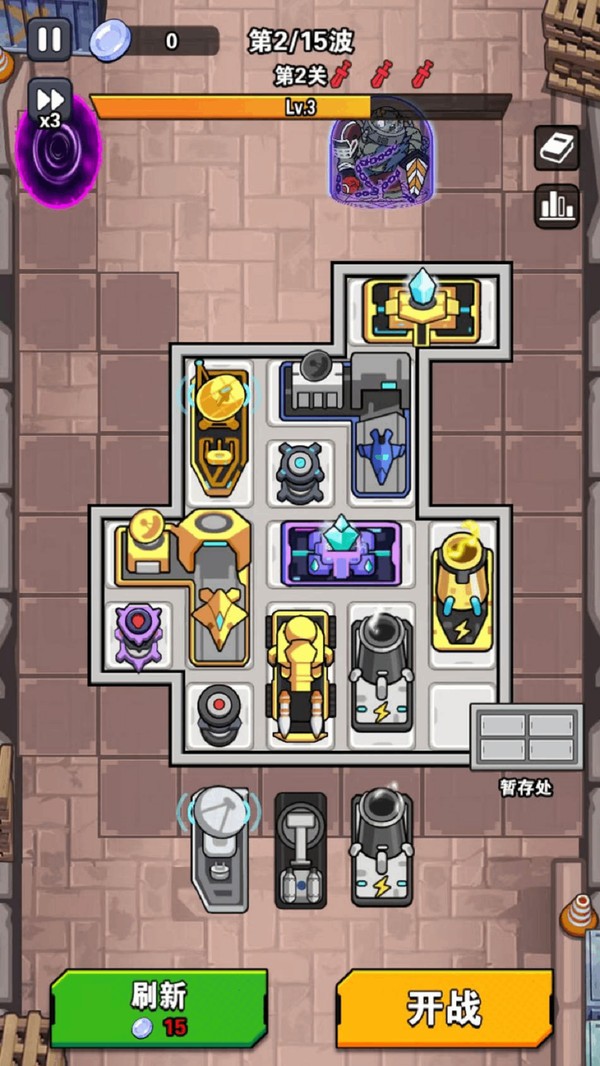The width and height of the screenshot is (600, 1066).
Task: Open the statistics chart icon
Action: click(557, 206)
